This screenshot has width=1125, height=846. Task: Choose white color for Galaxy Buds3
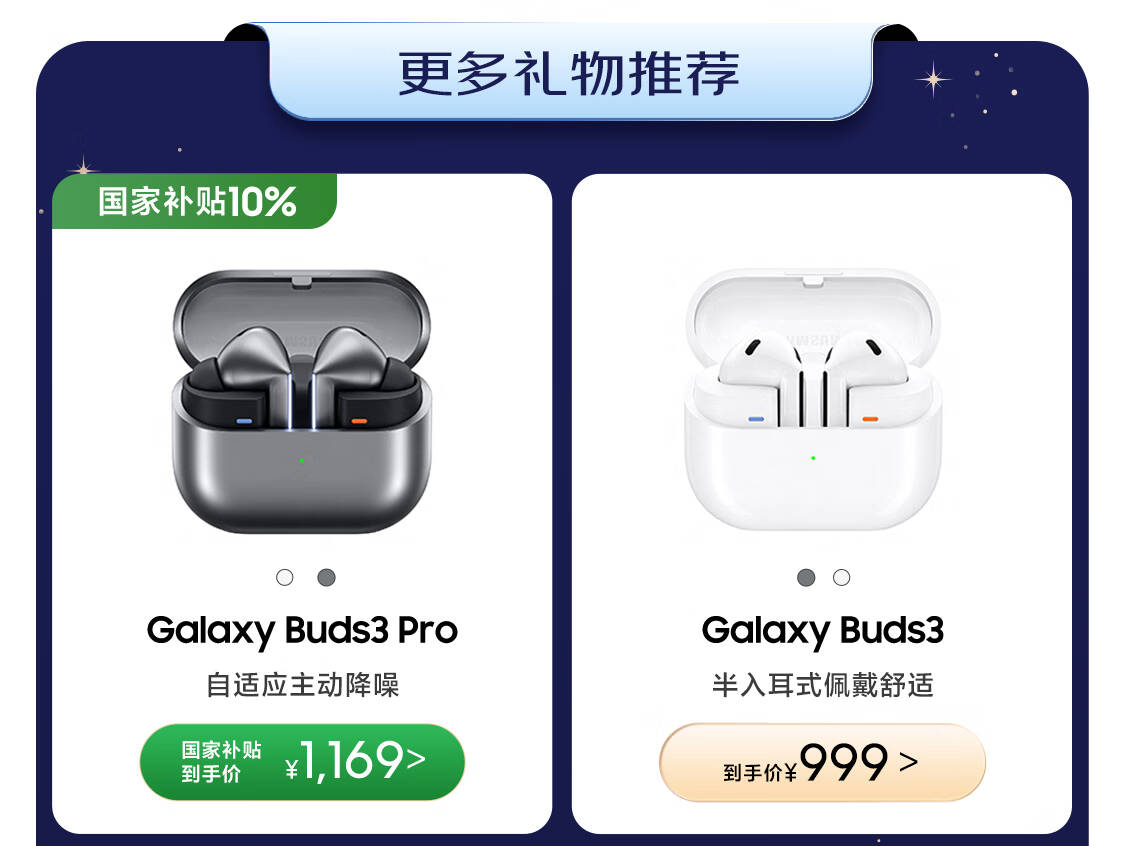(842, 578)
